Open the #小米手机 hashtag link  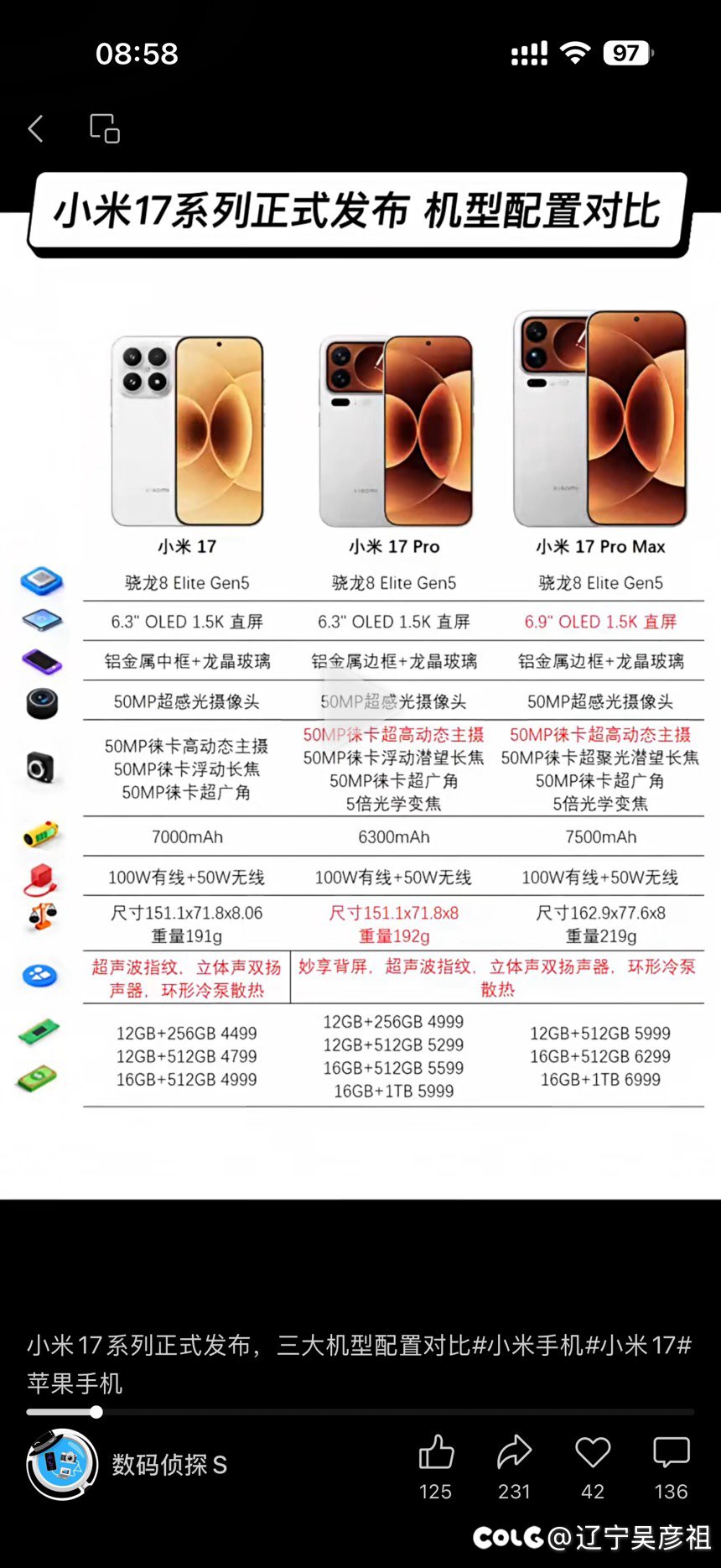[x=528, y=1345]
